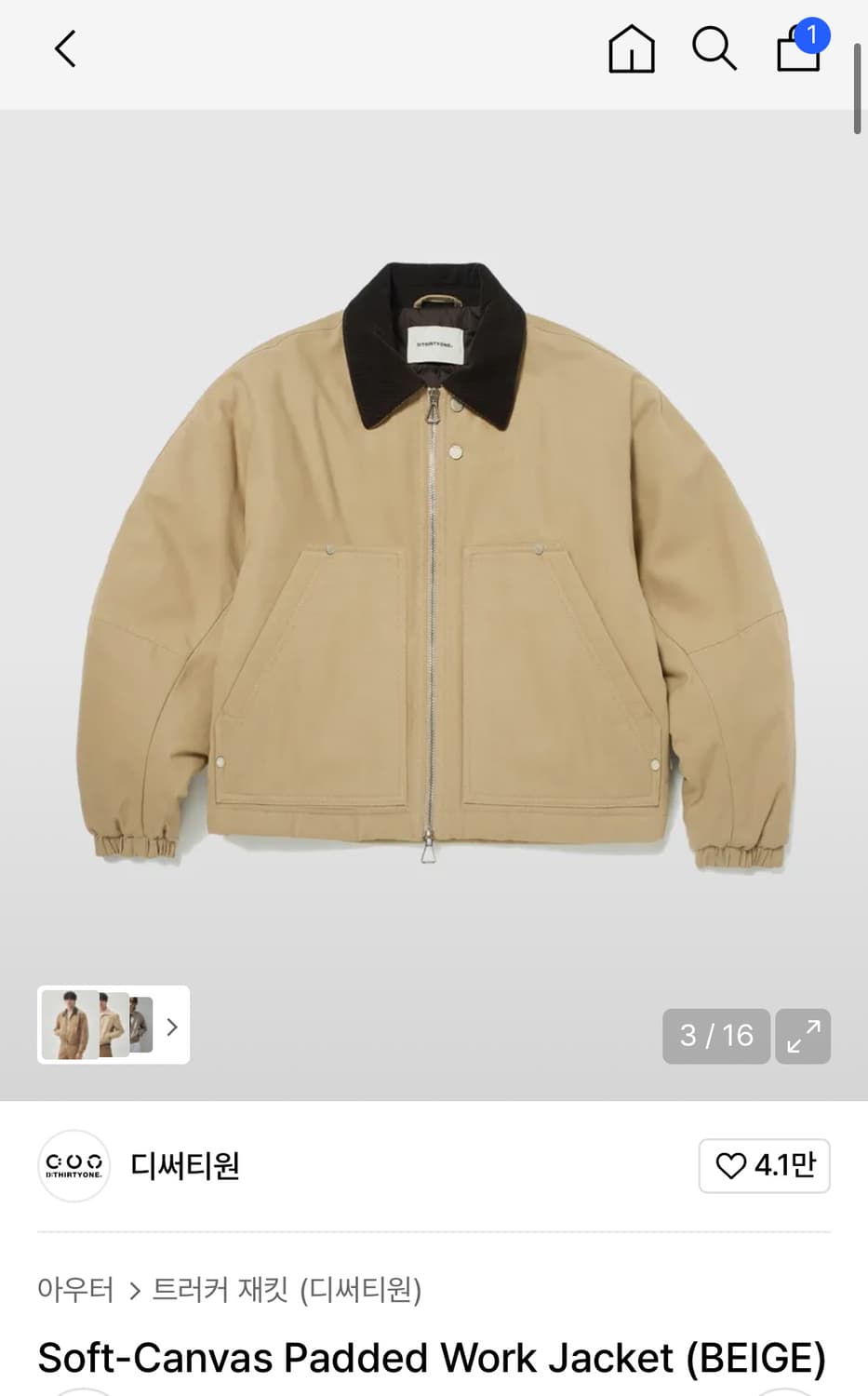Viewport: 868px width, 1396px height.
Task: Open search using the magnifier icon
Action: pos(713,50)
